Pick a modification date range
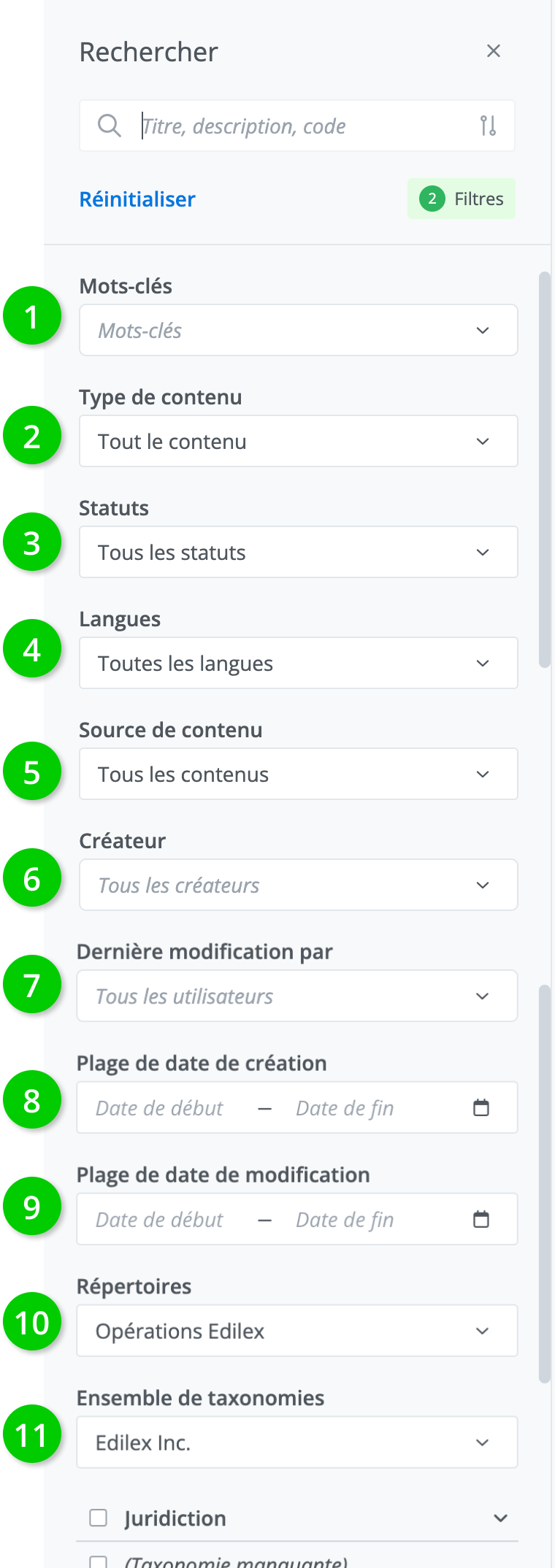The width and height of the screenshot is (555, 1568). [x=296, y=1220]
